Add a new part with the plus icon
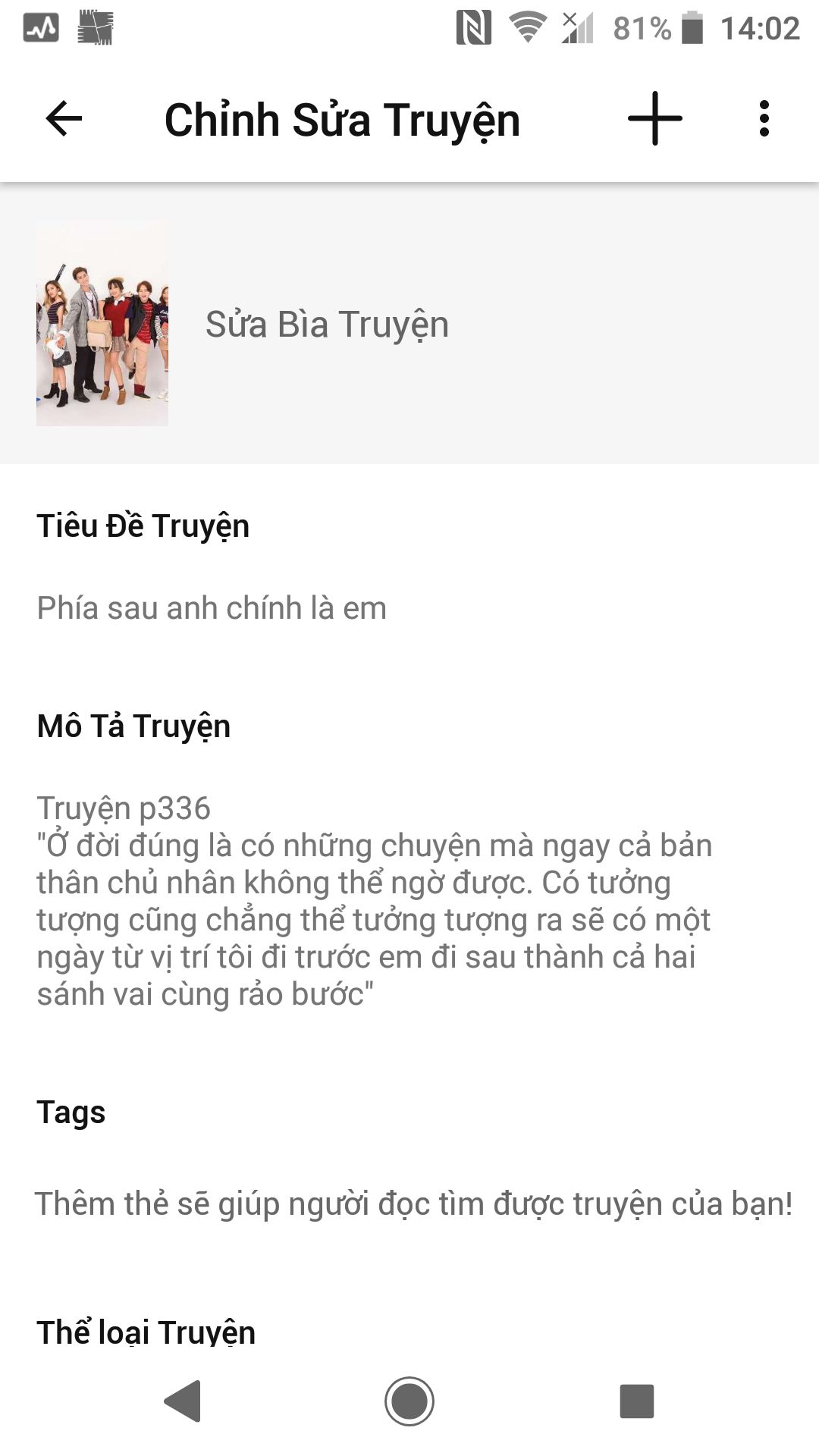819x1456 pixels. 654,119
